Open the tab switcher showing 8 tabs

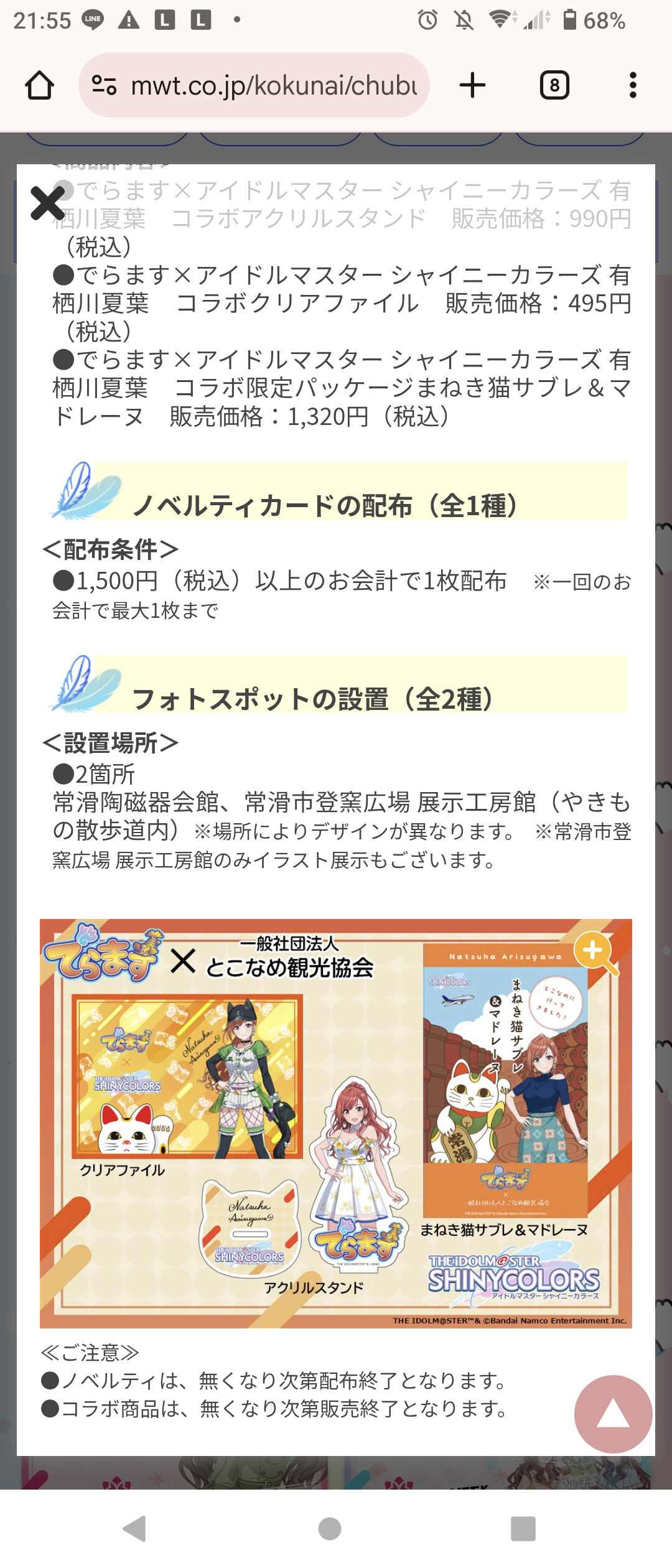[x=554, y=85]
